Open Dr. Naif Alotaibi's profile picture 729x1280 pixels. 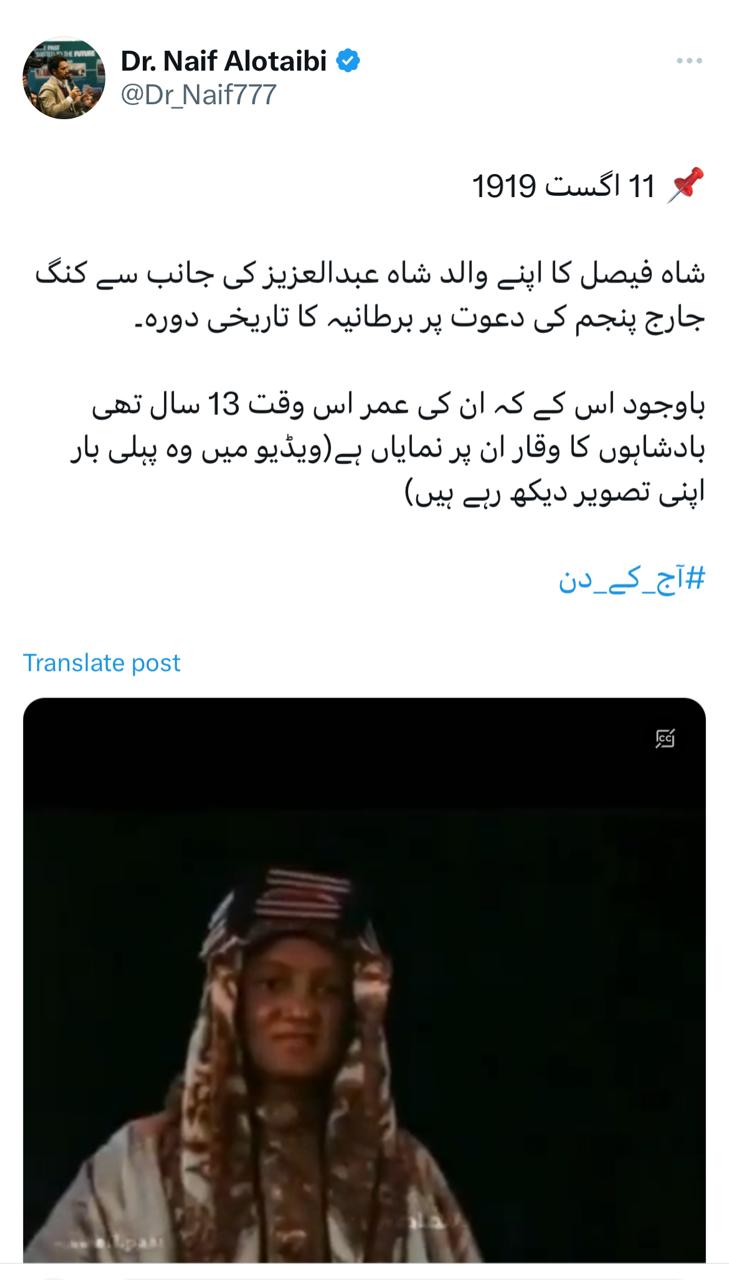(x=64, y=79)
